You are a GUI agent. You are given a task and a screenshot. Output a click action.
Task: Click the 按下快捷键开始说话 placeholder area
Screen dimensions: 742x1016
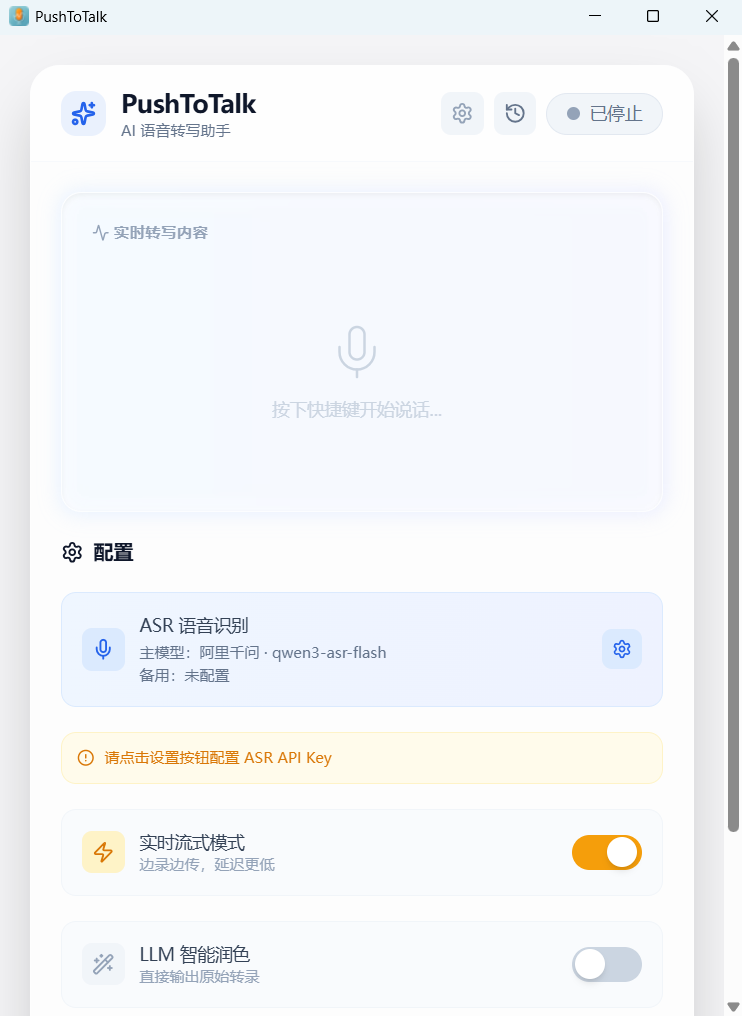[357, 410]
